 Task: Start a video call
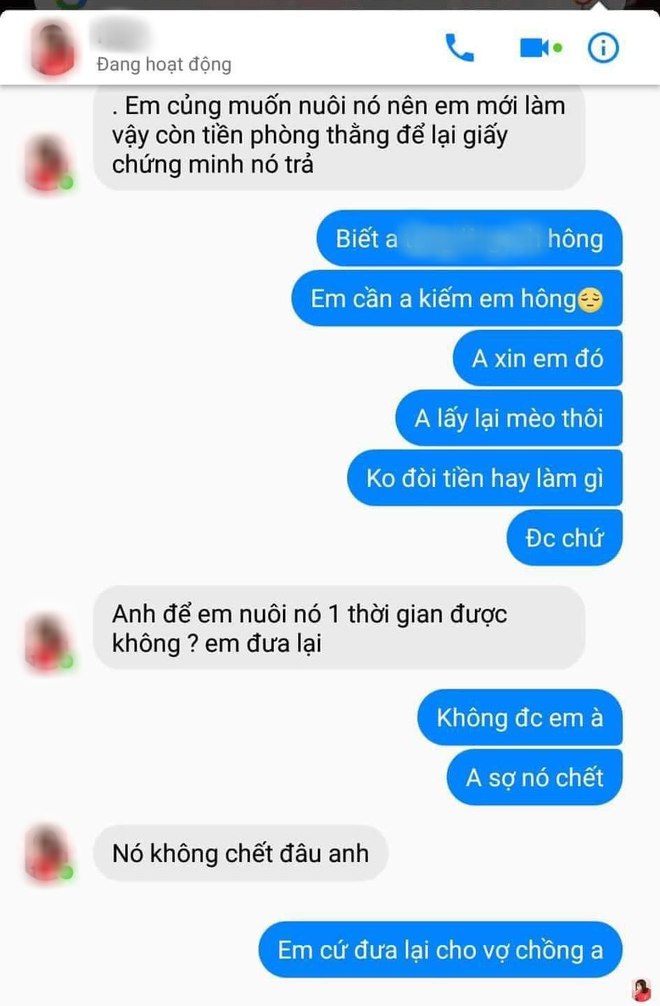(x=534, y=47)
